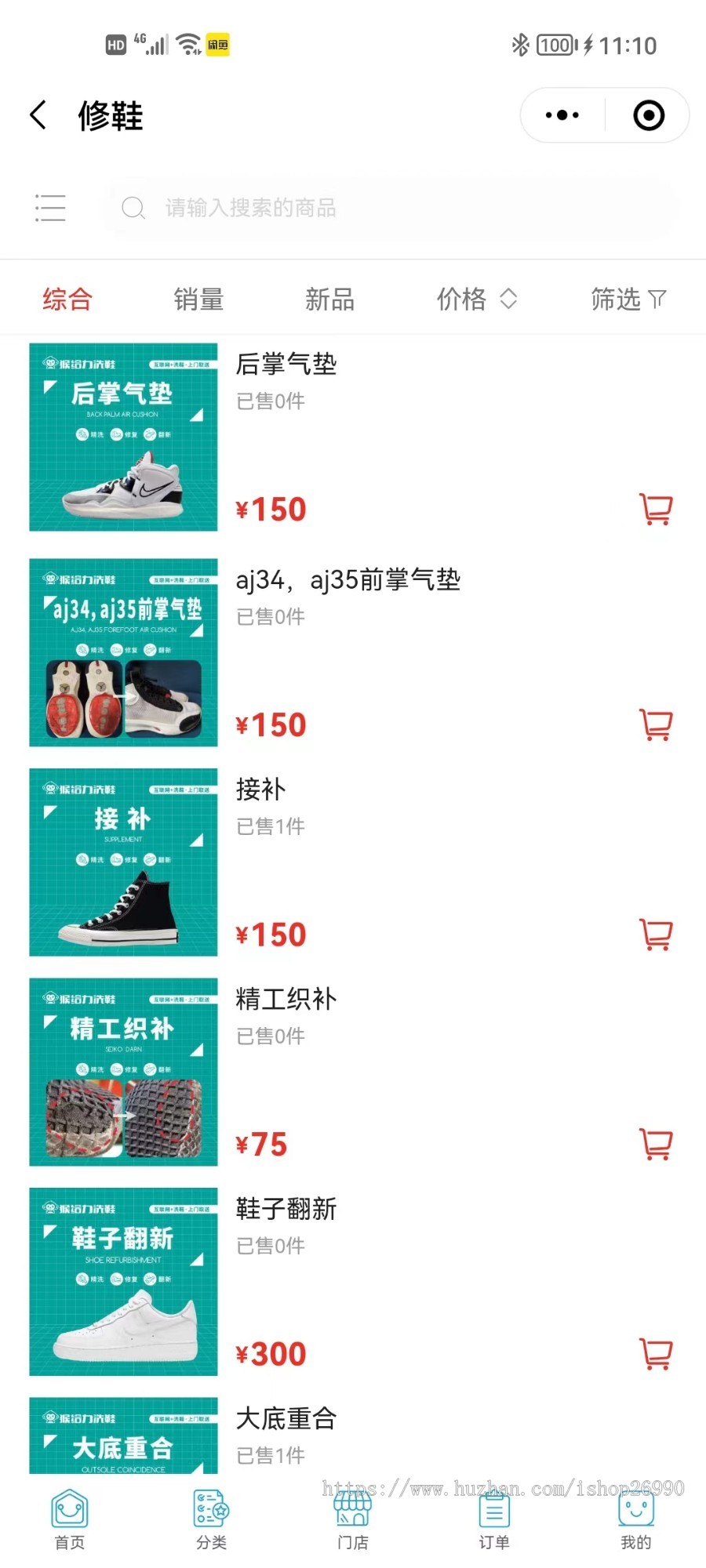This screenshot has height=1568, width=706.
Task: Add 鞋子翻新 to the cart
Action: pyautogui.click(x=656, y=1354)
